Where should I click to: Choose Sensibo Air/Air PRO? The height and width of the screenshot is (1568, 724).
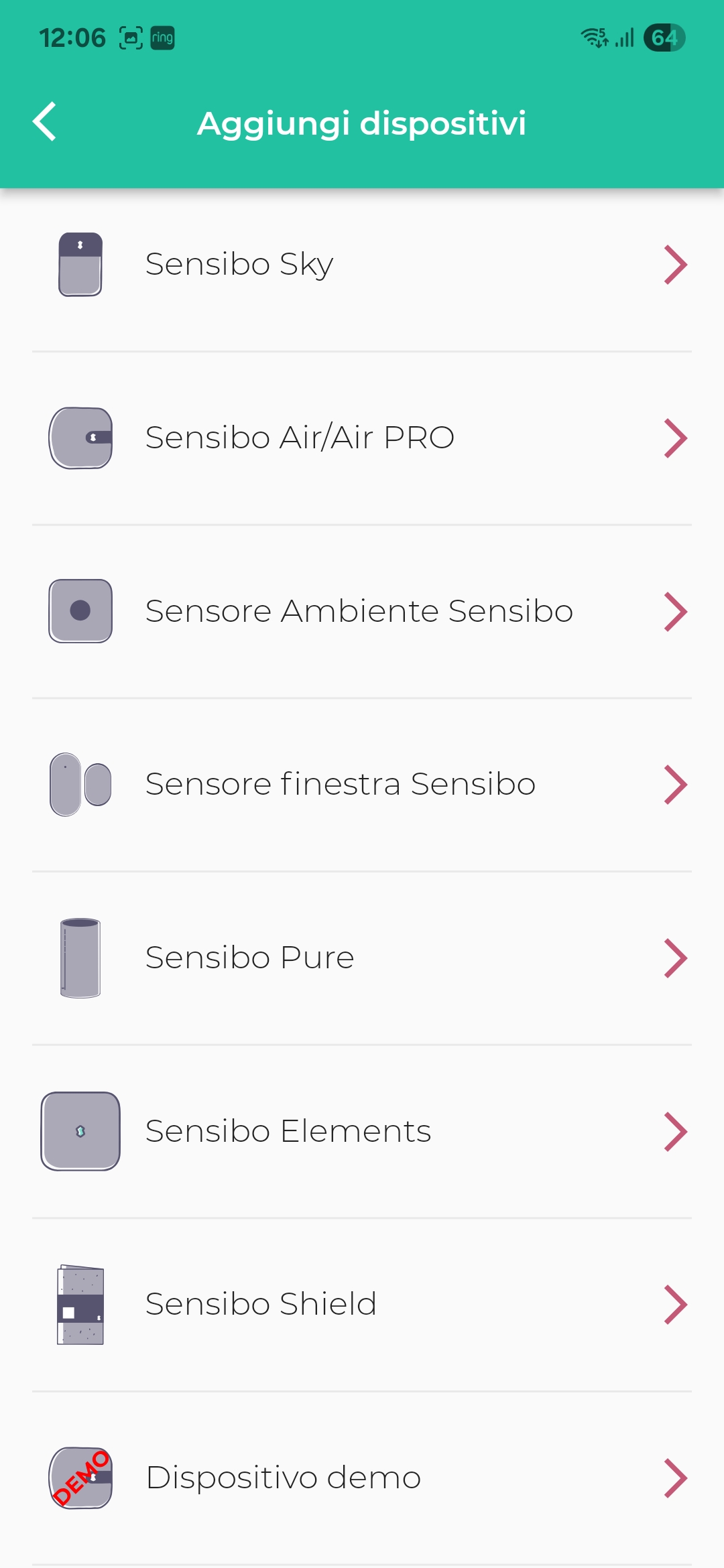point(362,438)
